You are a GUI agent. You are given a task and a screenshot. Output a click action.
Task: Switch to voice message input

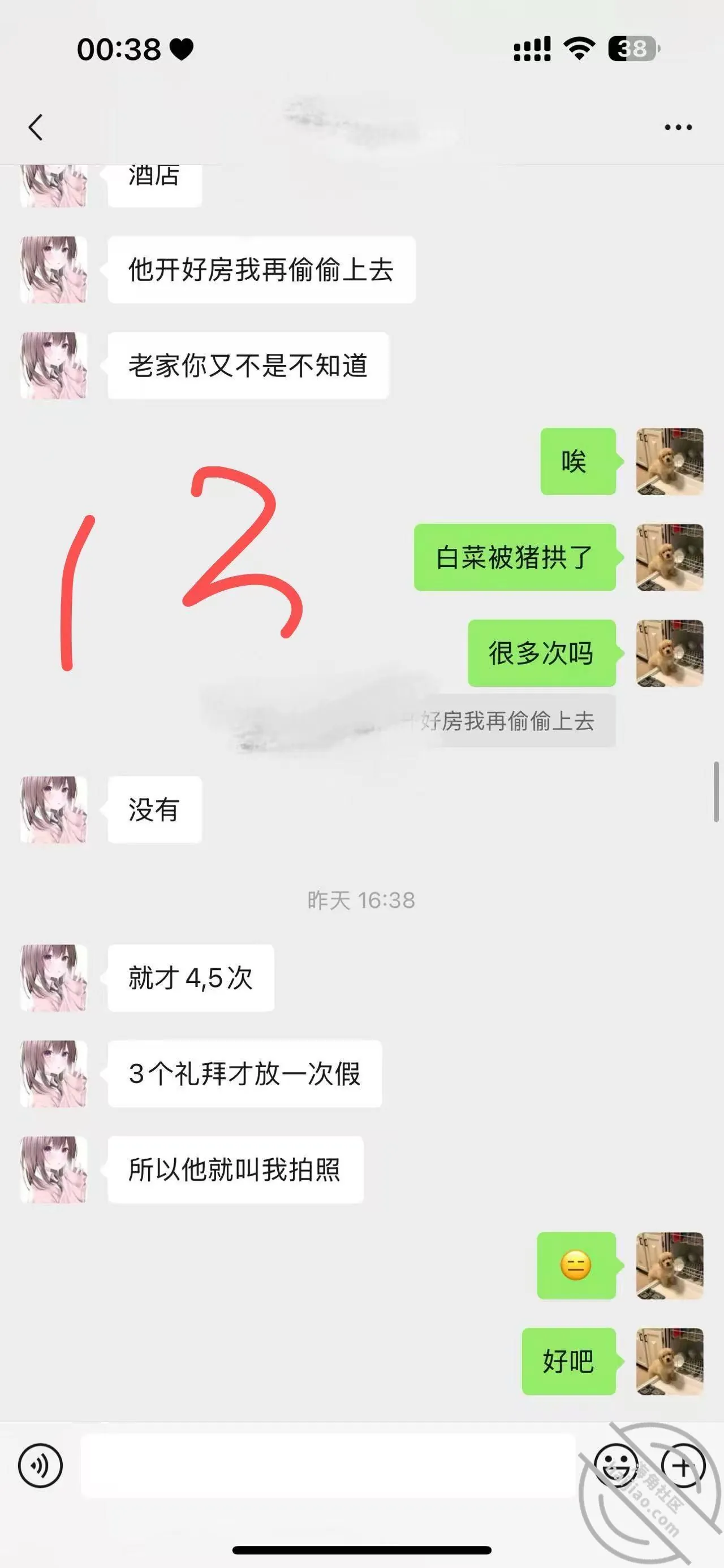pyautogui.click(x=40, y=1466)
